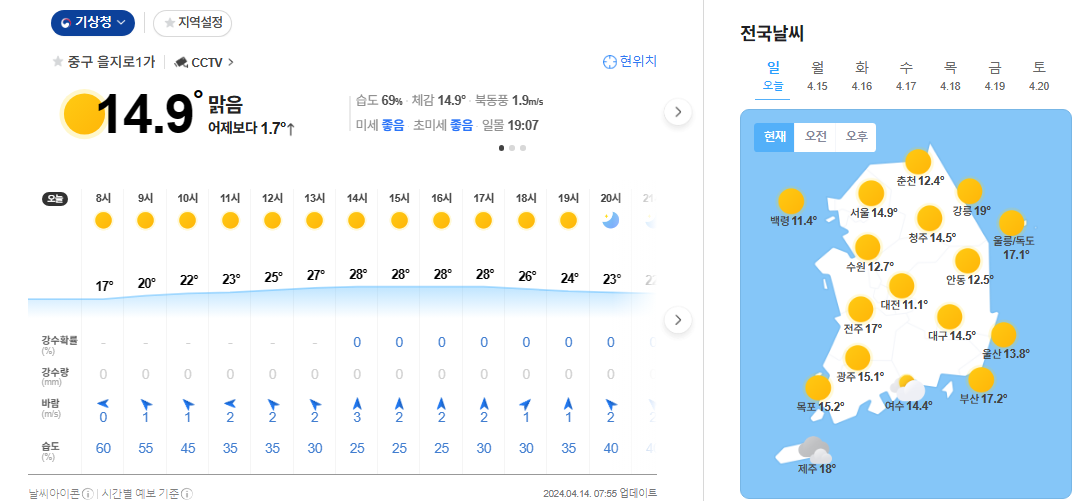This screenshot has height=501, width=1076.
Task: Advance hourly forecast with arrow
Action: click(x=678, y=320)
